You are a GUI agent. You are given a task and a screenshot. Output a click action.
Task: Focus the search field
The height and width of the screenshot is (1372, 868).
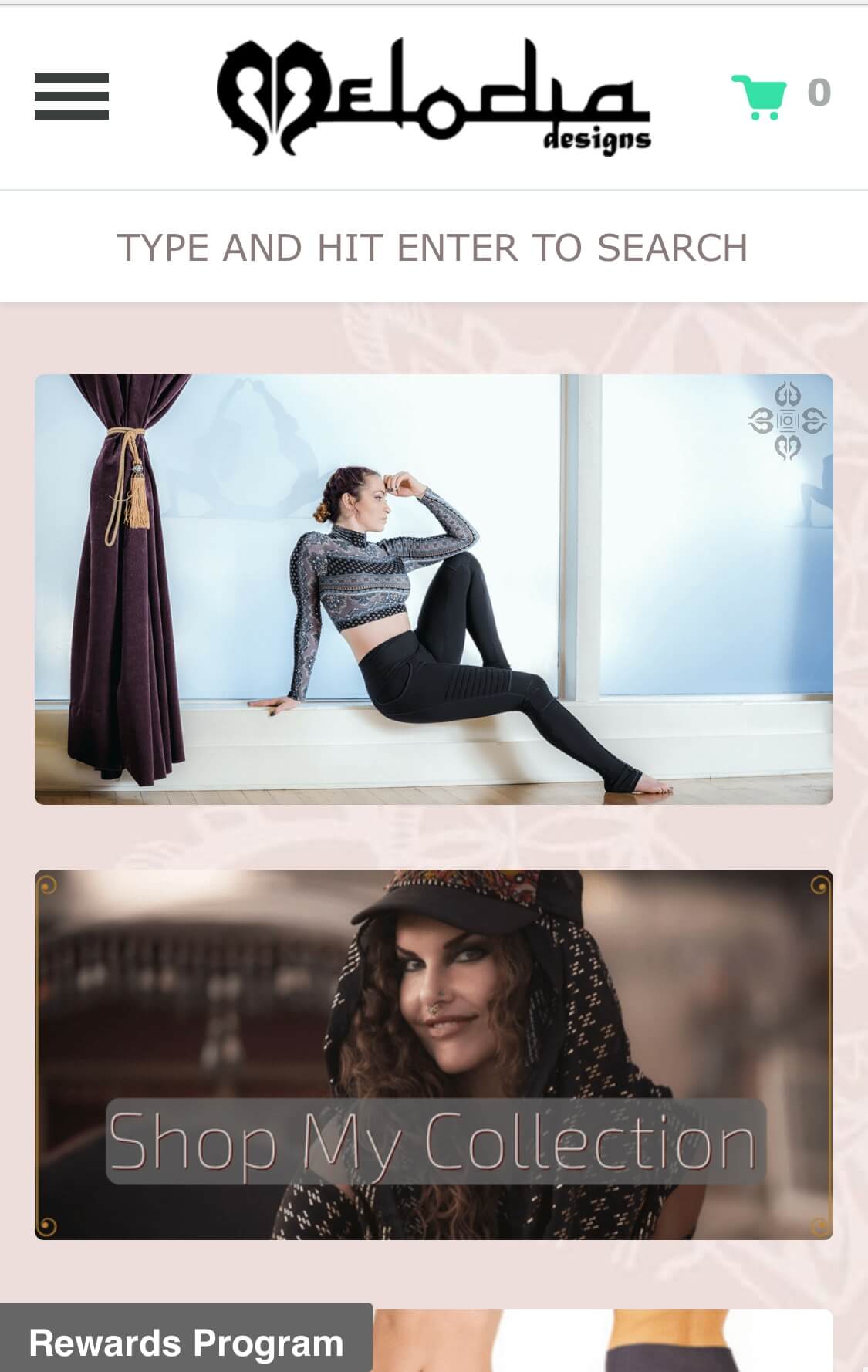point(432,248)
